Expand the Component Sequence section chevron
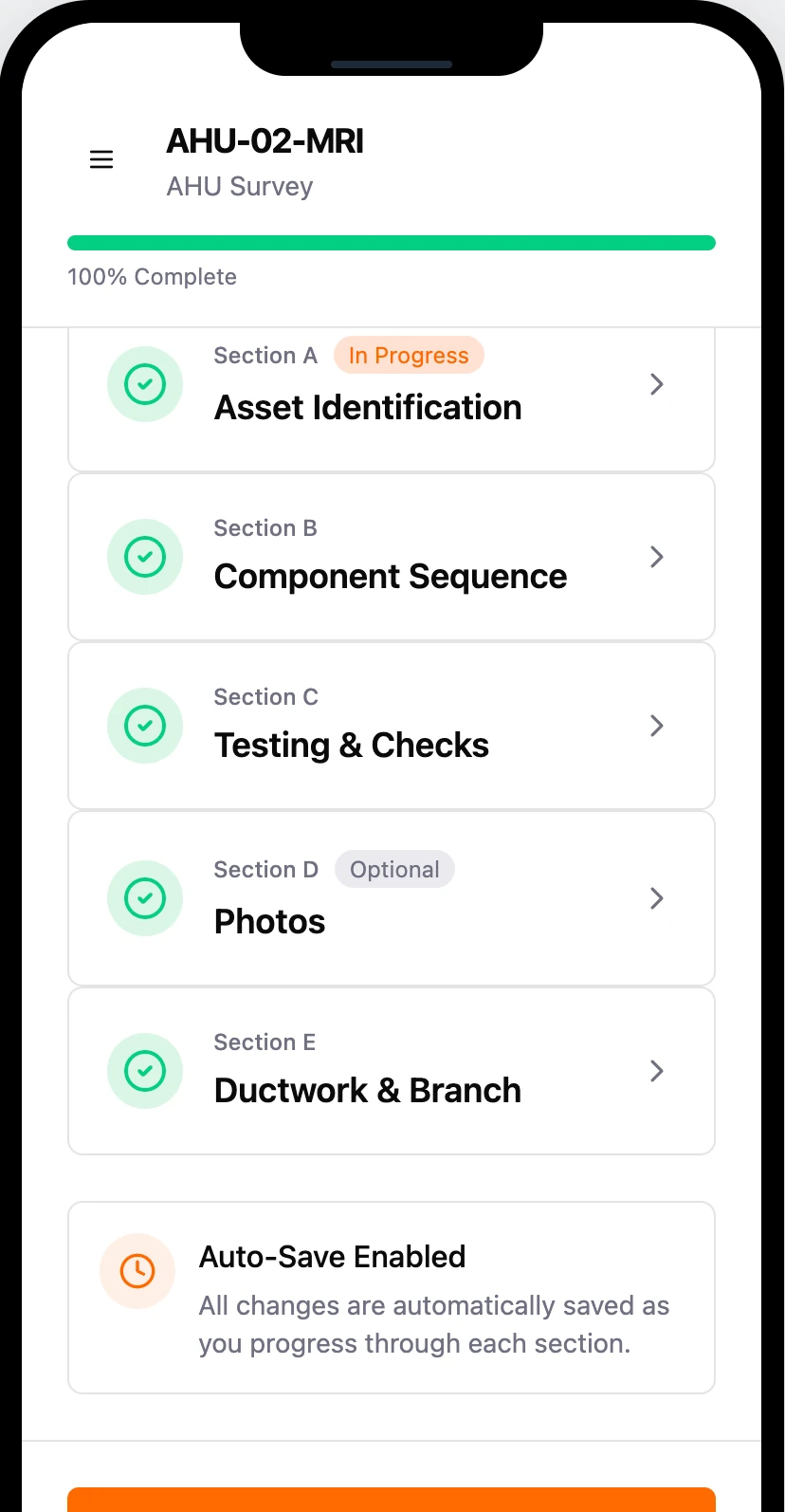This screenshot has height=1512, width=785. coord(656,557)
